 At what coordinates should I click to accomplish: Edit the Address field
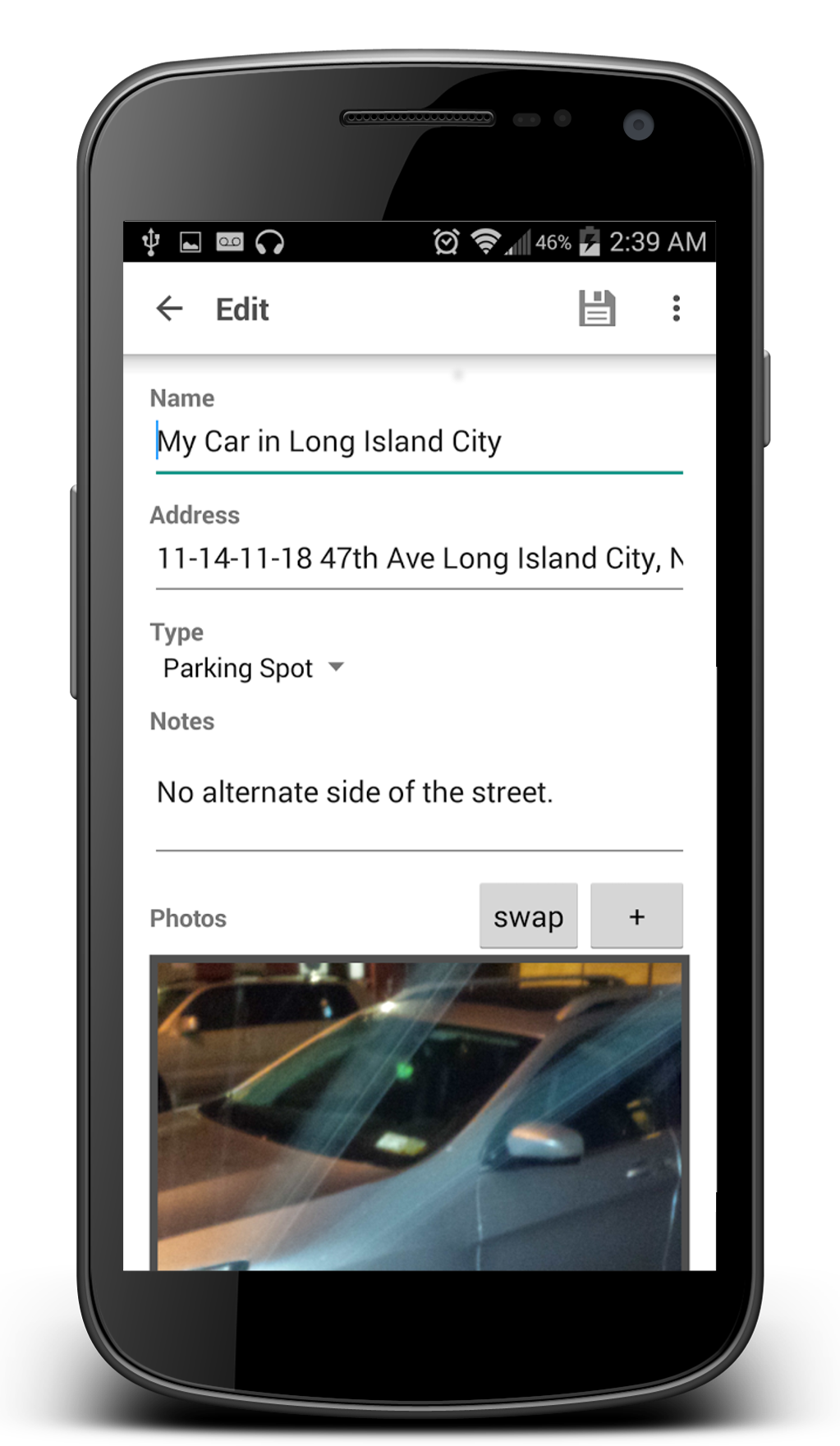(x=419, y=559)
